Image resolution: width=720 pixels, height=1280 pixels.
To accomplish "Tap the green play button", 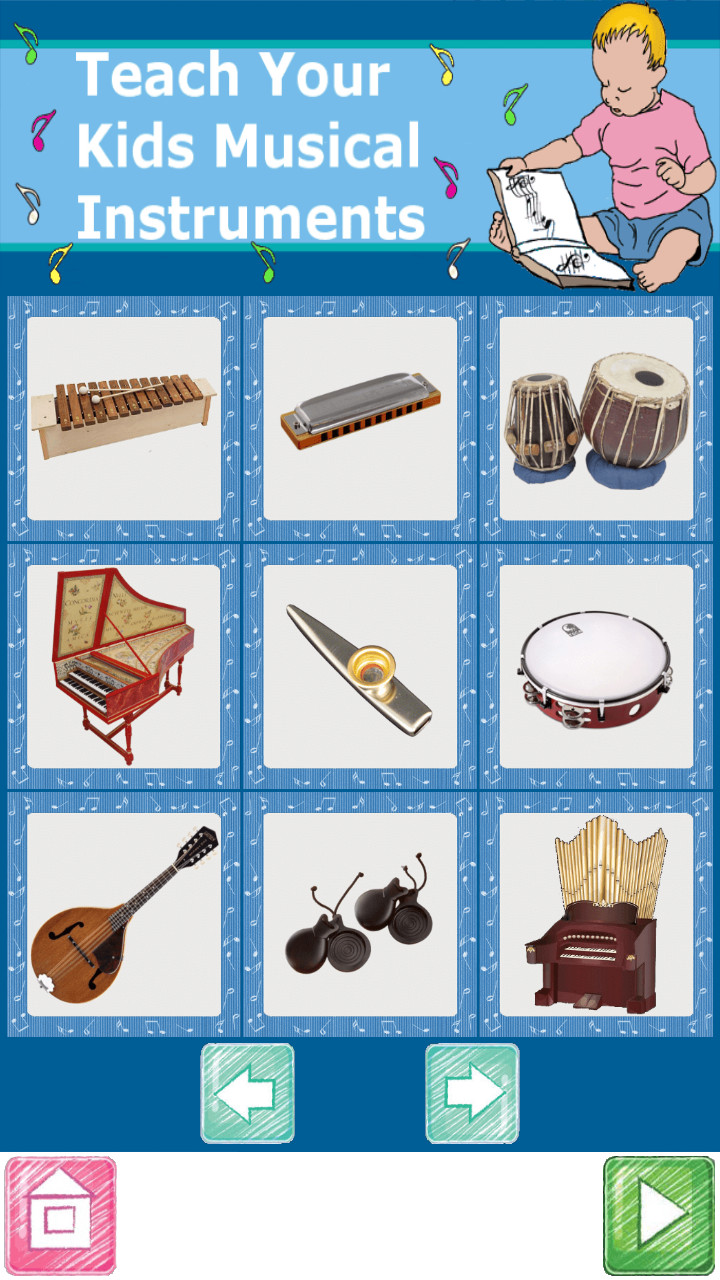I will [x=658, y=1216].
